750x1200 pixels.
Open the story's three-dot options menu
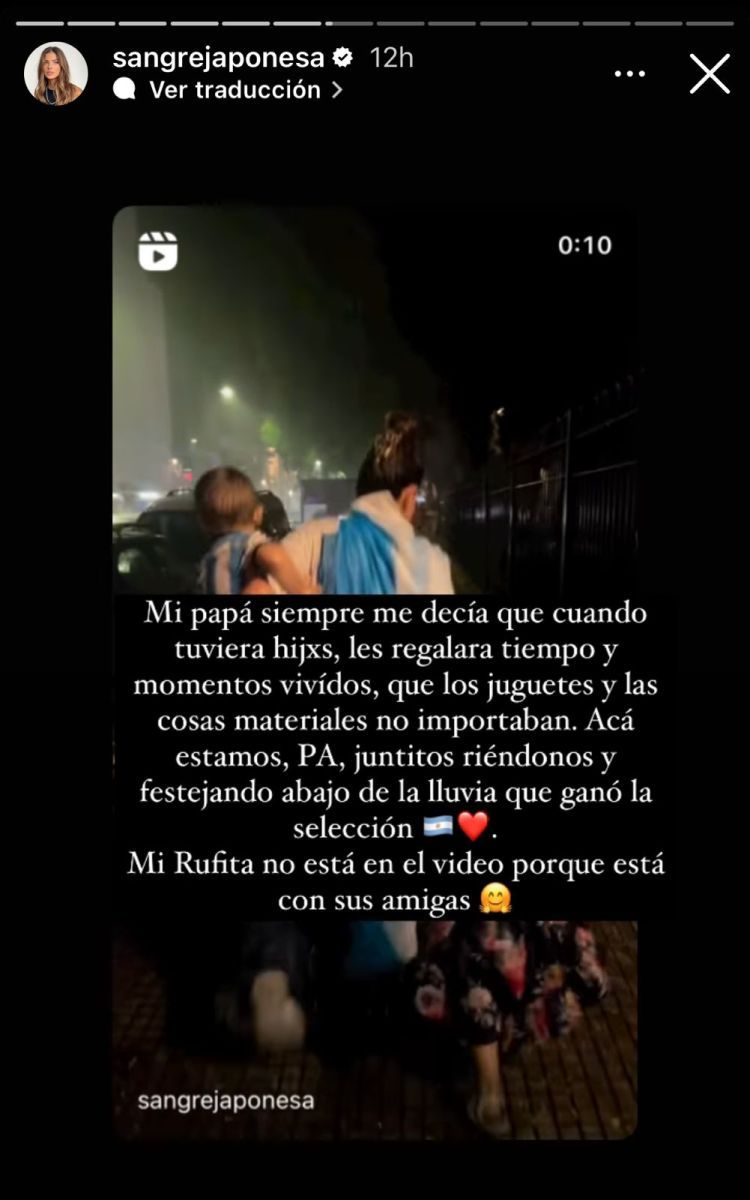tap(629, 74)
